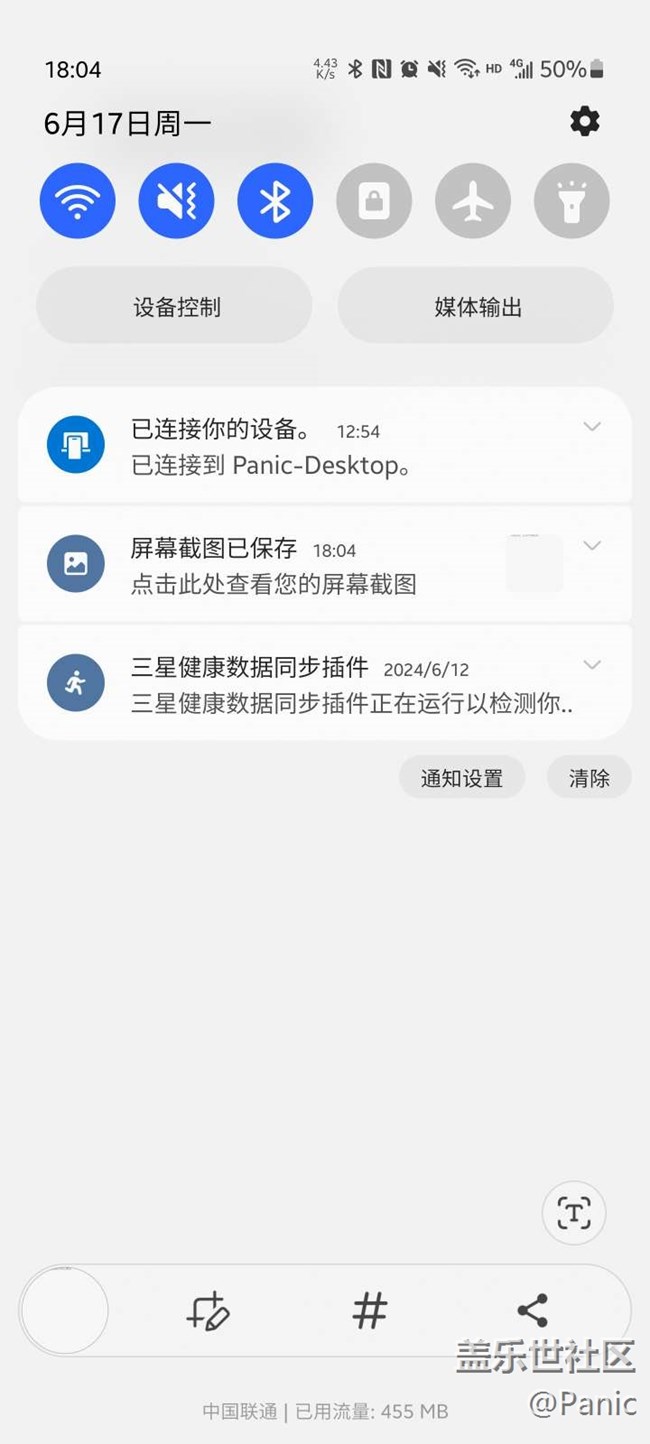This screenshot has height=1444, width=650.
Task: Share the screenshot from the toolbar
Action: (532, 1310)
